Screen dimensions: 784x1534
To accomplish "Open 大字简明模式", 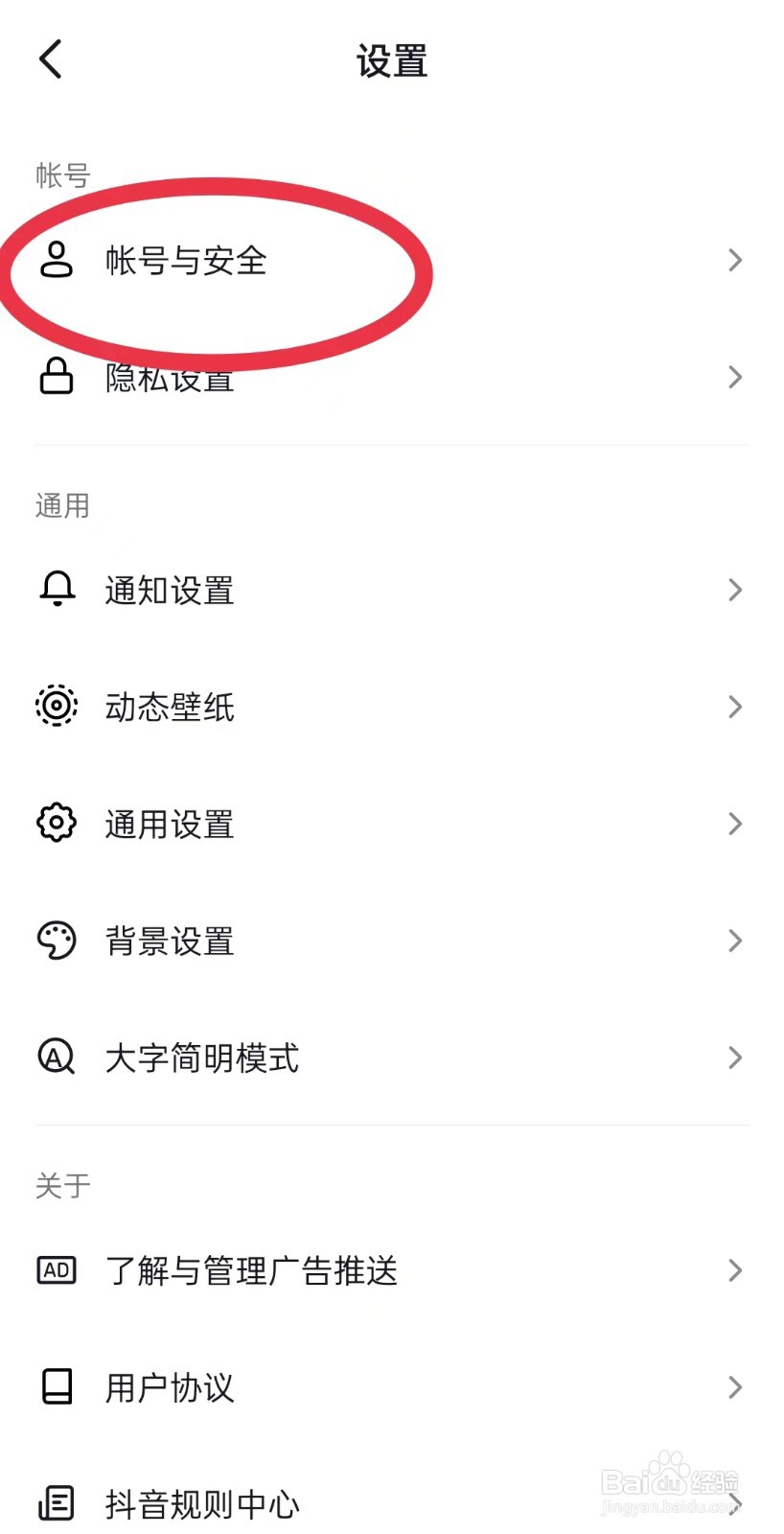I will 202,1058.
